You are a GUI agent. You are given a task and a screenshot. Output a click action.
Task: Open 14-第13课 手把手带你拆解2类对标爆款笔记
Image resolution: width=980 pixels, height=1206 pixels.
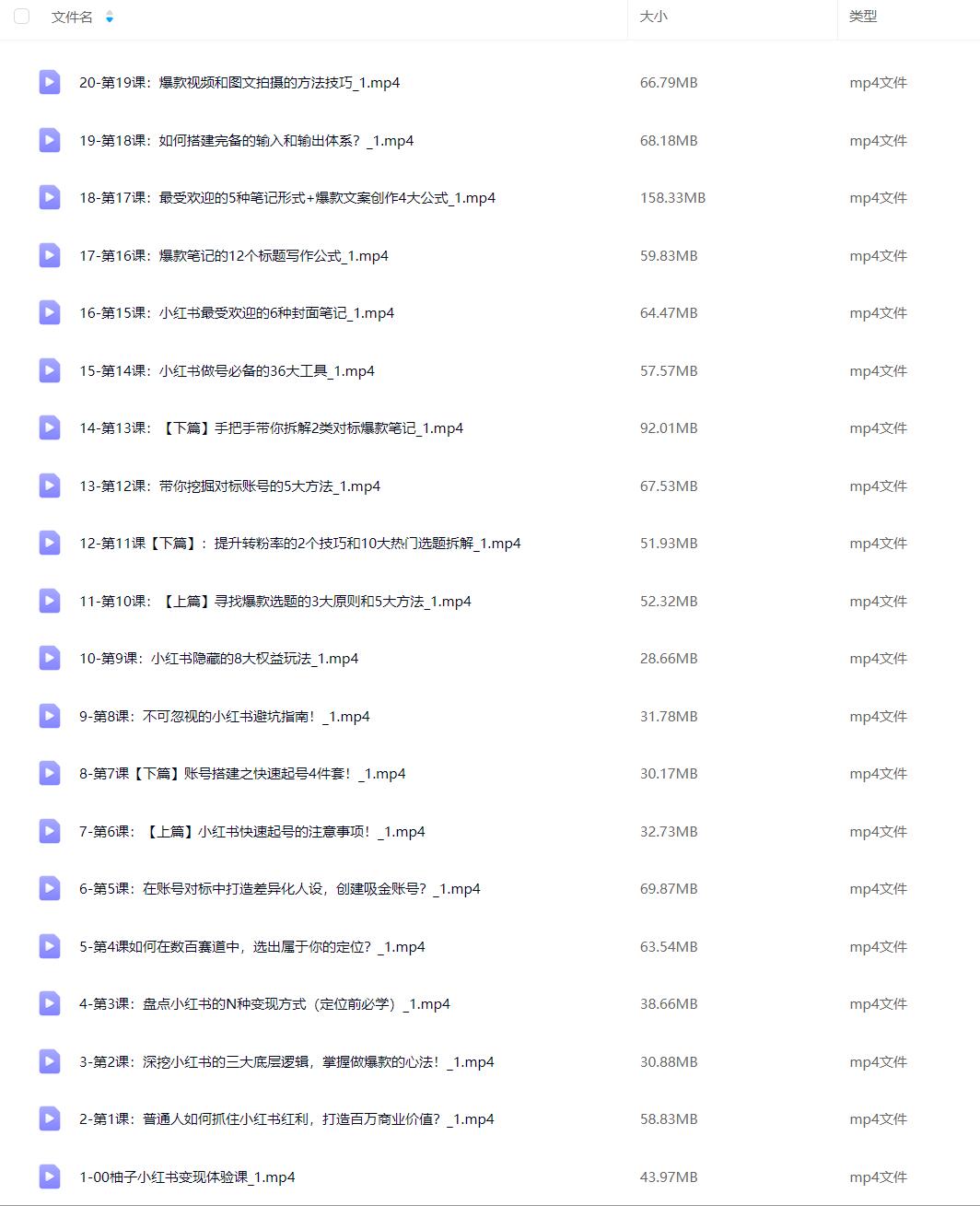[x=271, y=428]
